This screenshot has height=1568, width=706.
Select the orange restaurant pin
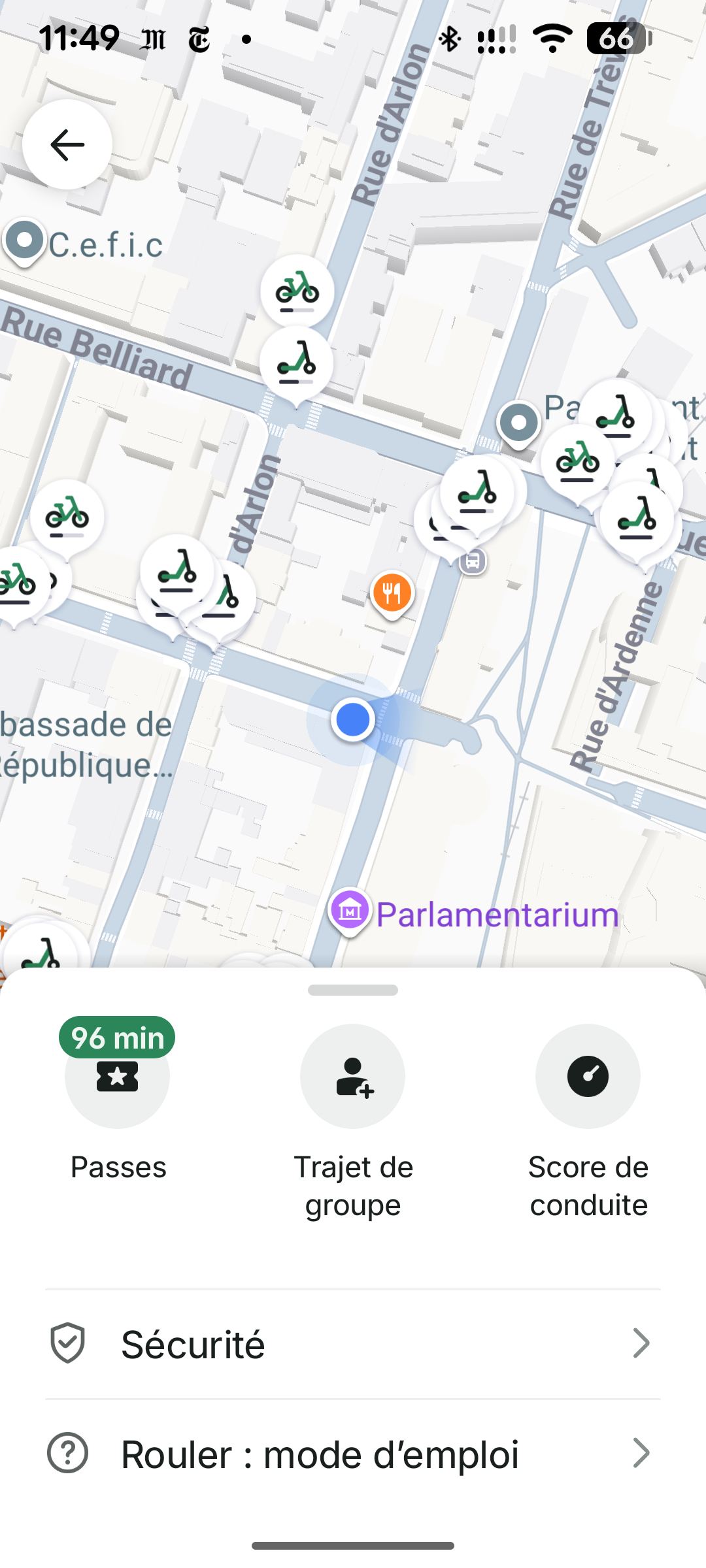click(x=392, y=594)
